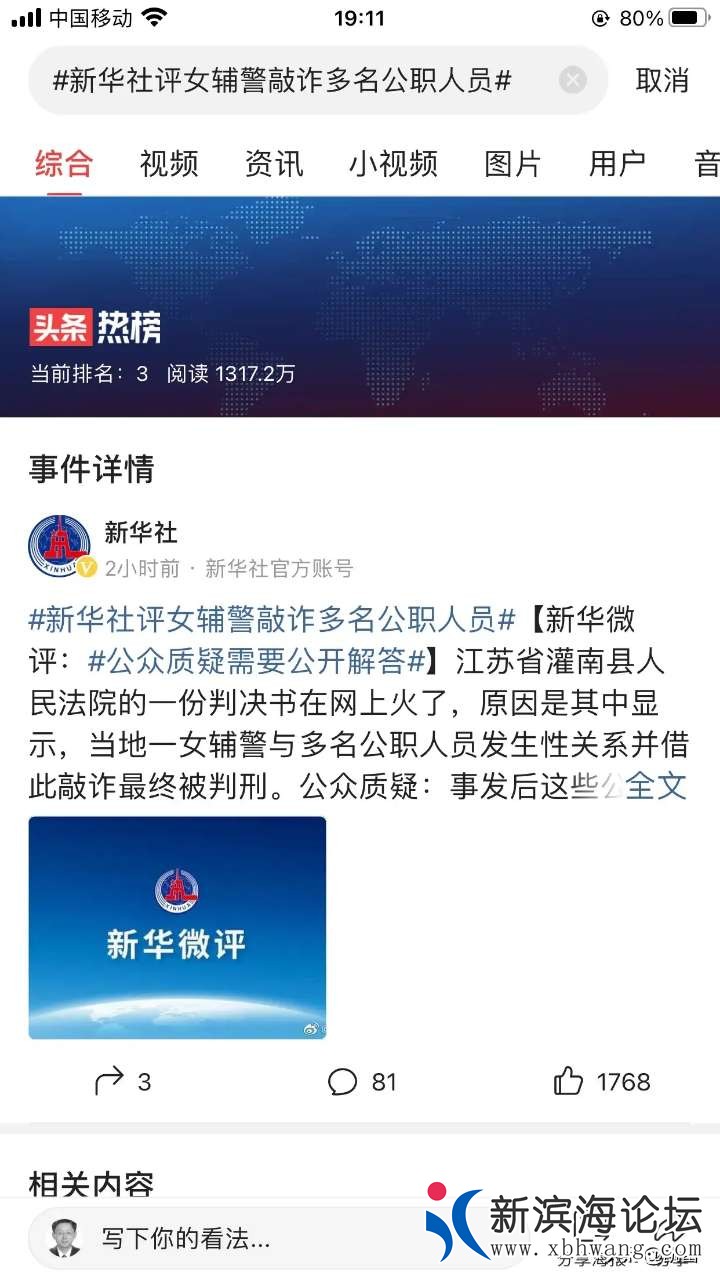The height and width of the screenshot is (1280, 720).
Task: Switch to the 小视频 tab
Action: (393, 163)
